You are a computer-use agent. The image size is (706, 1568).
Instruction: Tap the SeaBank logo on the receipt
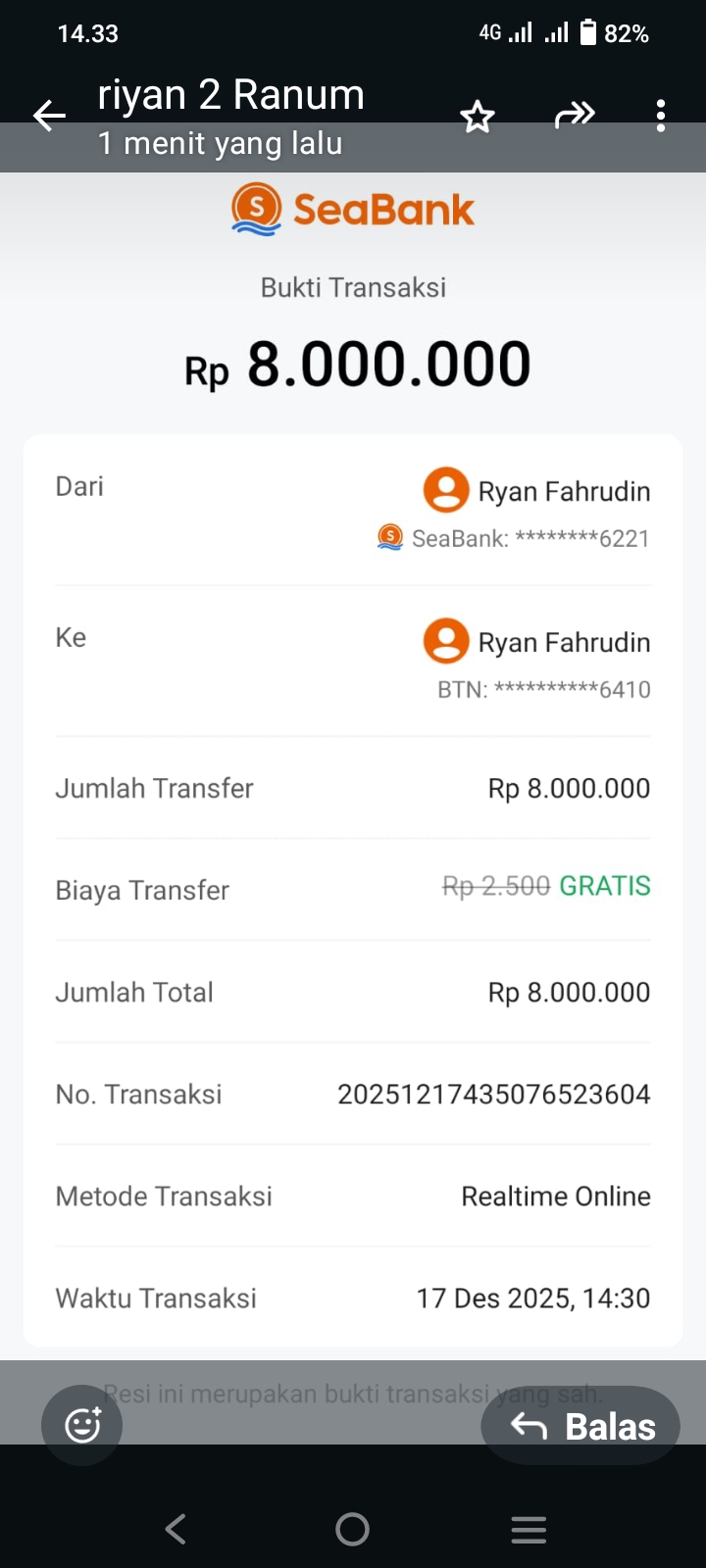tap(352, 208)
